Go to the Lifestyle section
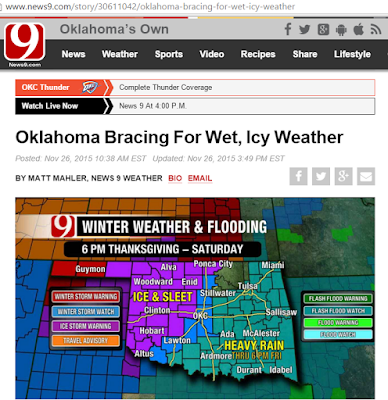 pos(352,54)
